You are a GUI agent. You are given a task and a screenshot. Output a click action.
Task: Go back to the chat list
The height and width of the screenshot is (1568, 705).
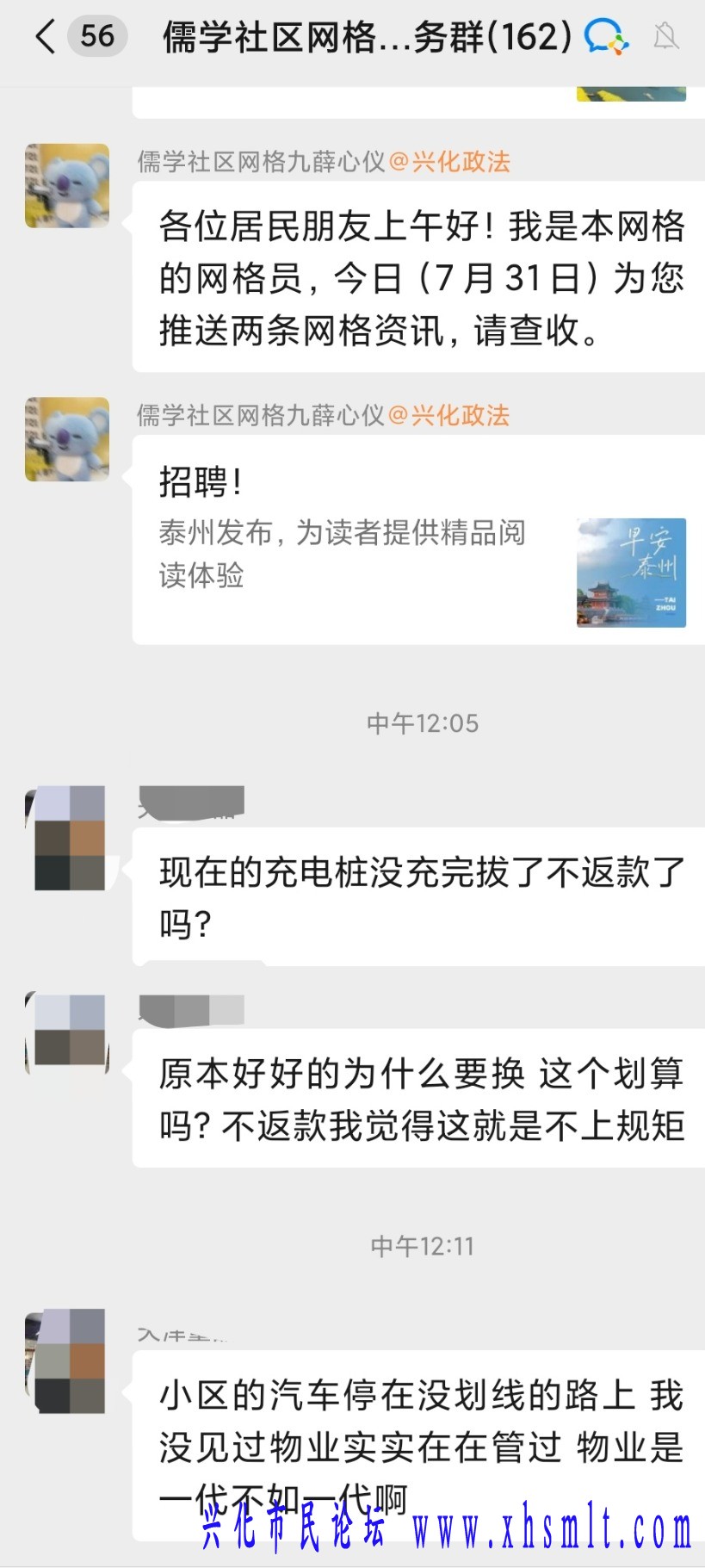click(x=45, y=37)
